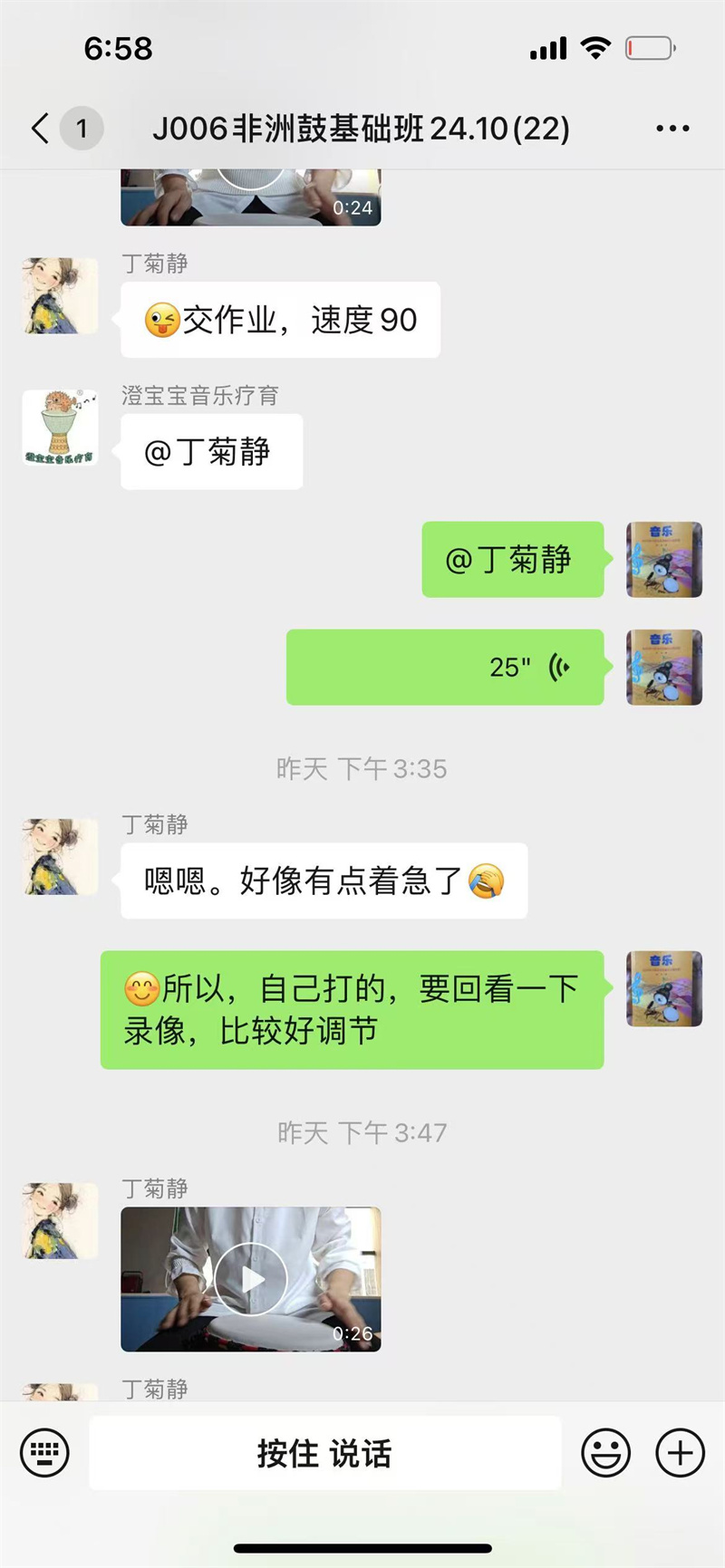Toggle Wi-Fi from the status bar indicator

pos(595,46)
